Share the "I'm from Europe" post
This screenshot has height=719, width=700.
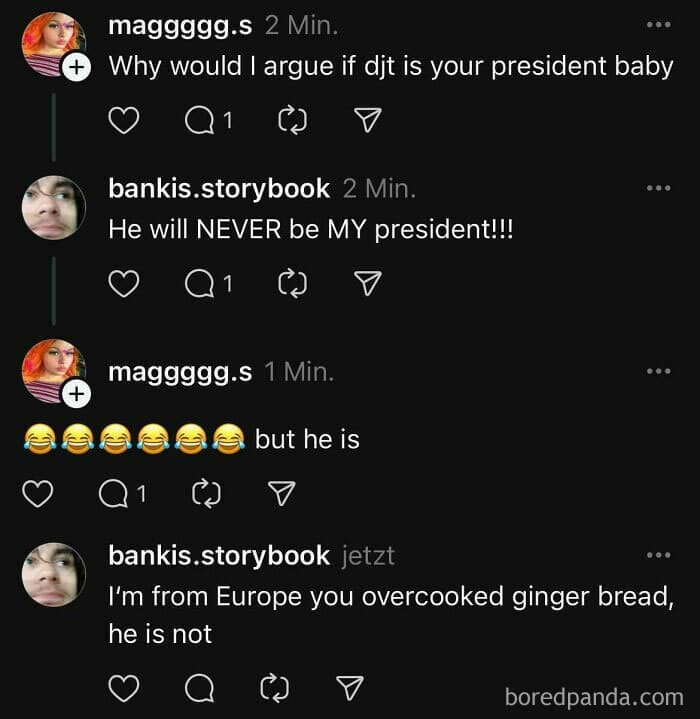tap(350, 688)
